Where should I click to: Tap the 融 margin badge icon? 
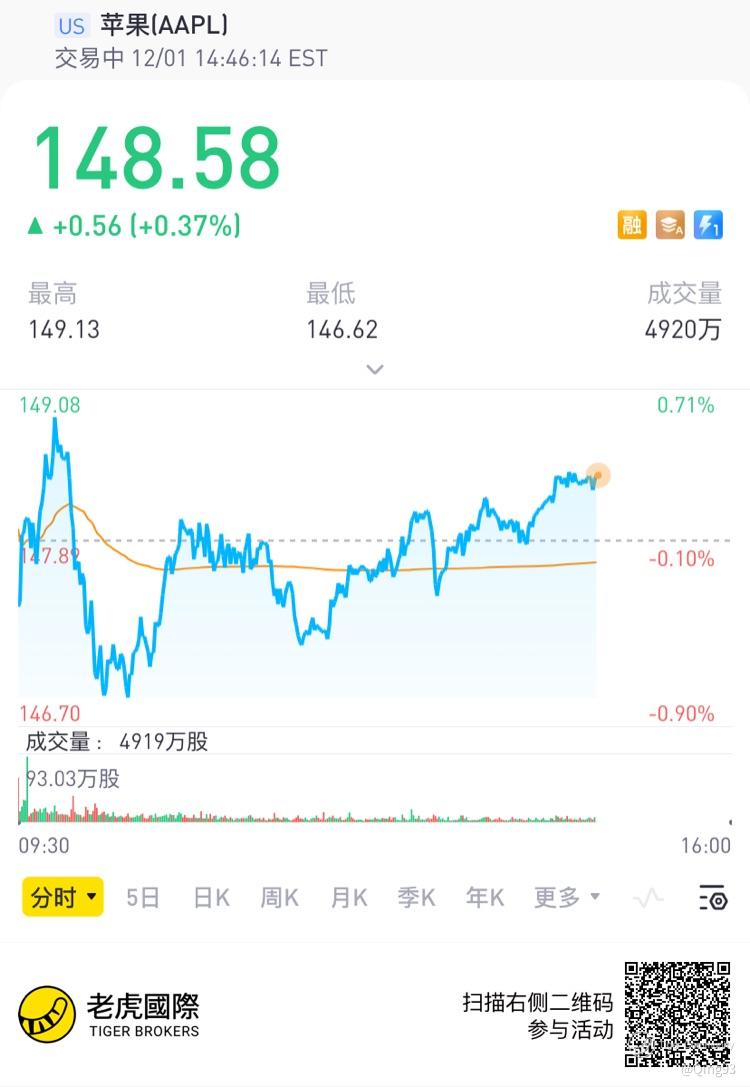click(x=631, y=225)
